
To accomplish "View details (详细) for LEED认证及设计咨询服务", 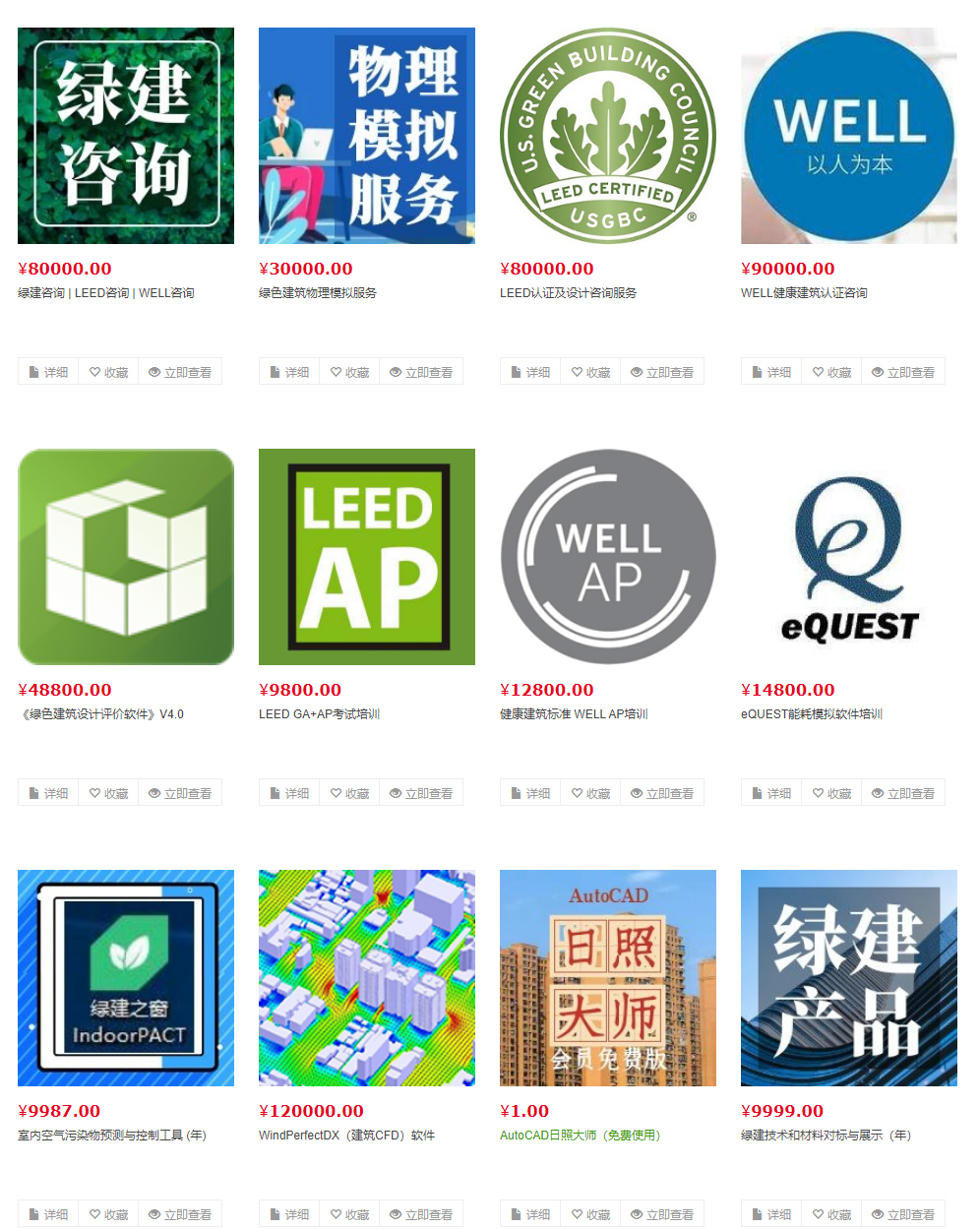I will [x=529, y=372].
